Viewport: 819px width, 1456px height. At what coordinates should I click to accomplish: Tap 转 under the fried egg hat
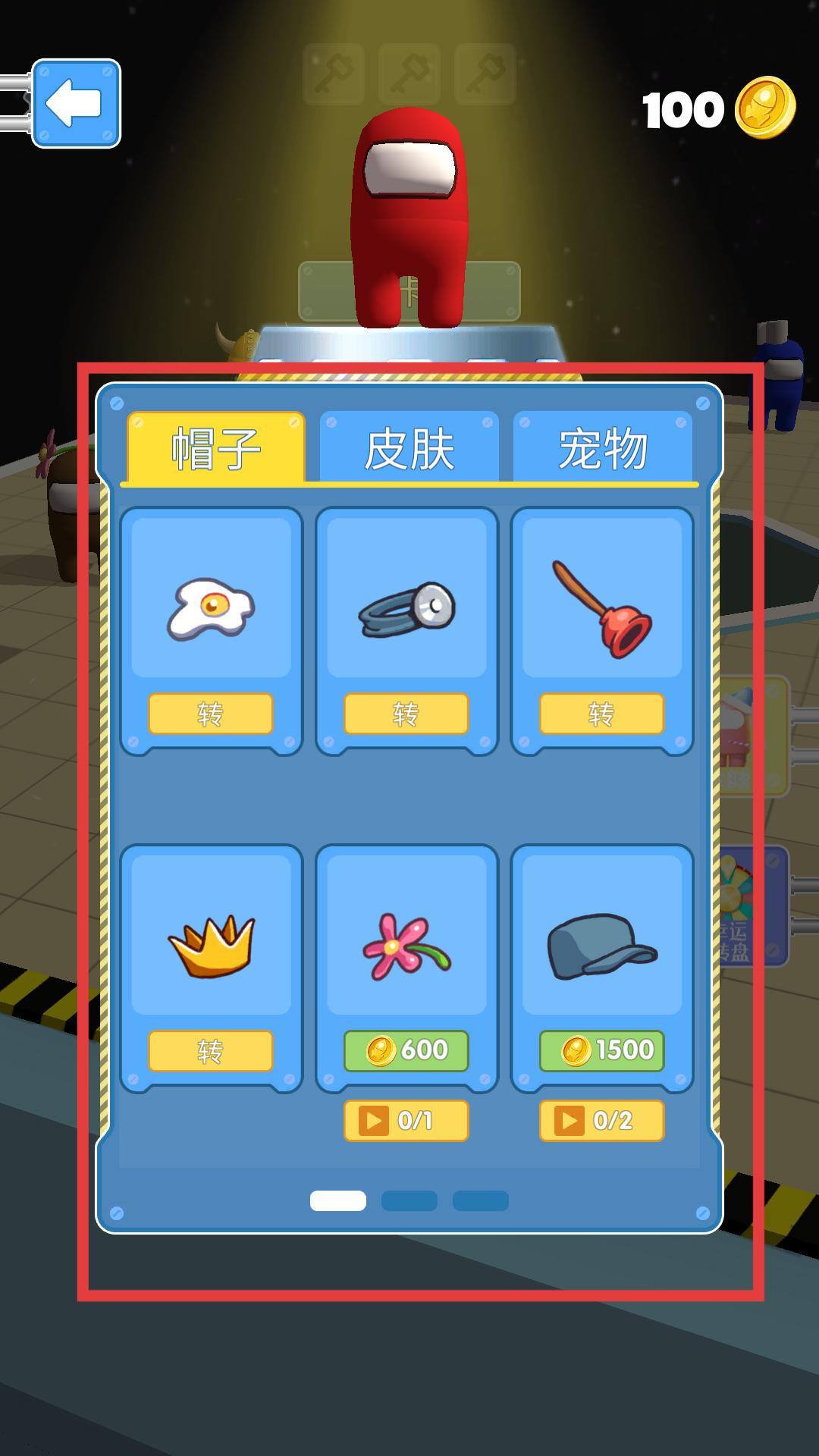pyautogui.click(x=211, y=714)
